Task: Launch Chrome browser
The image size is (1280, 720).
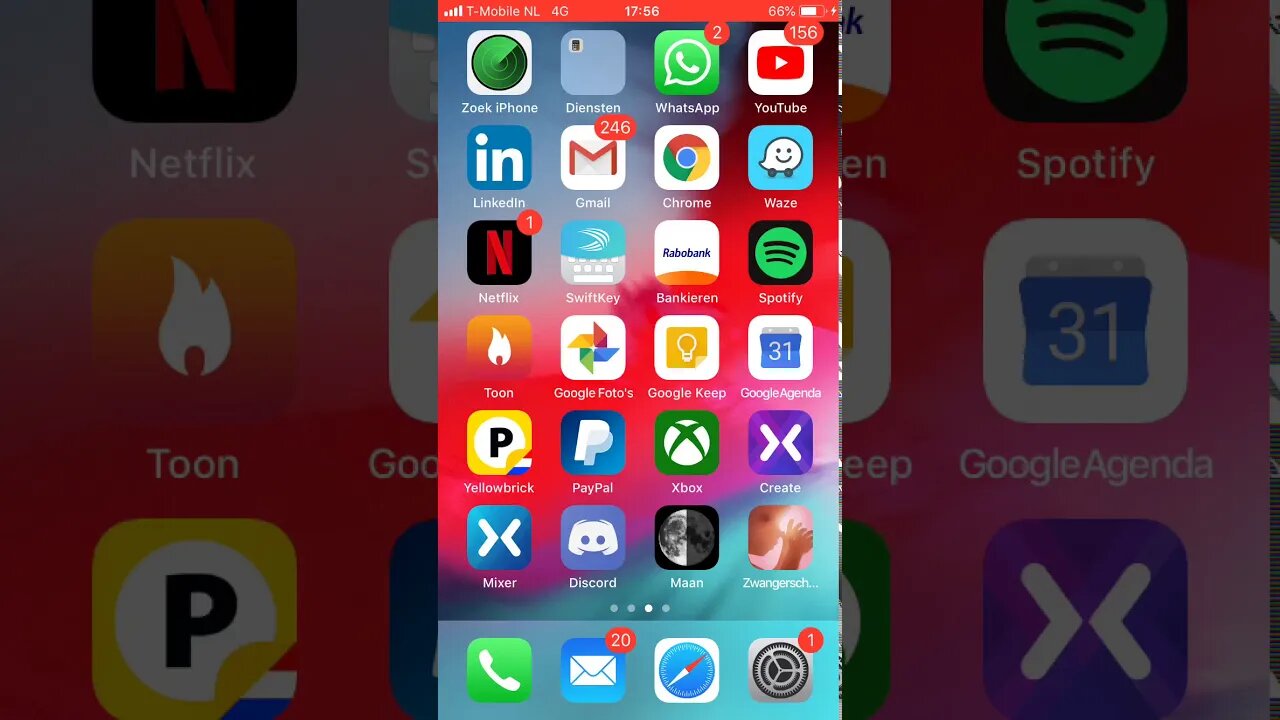Action: [687, 158]
